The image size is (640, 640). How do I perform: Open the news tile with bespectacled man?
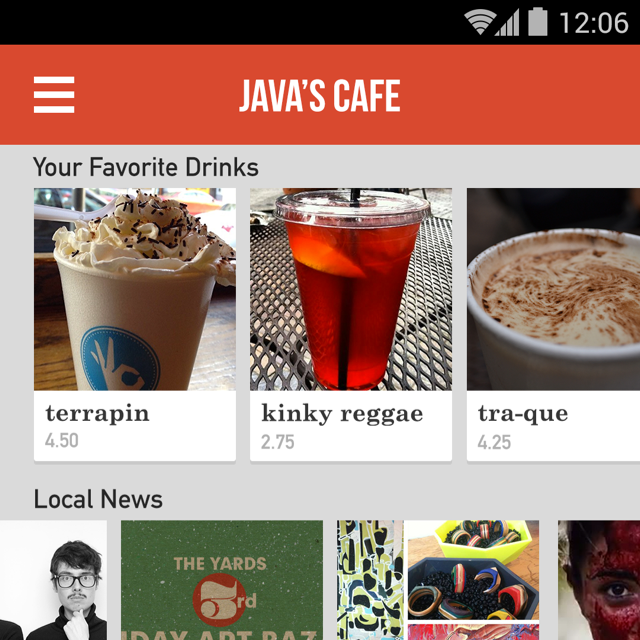(x=53, y=580)
